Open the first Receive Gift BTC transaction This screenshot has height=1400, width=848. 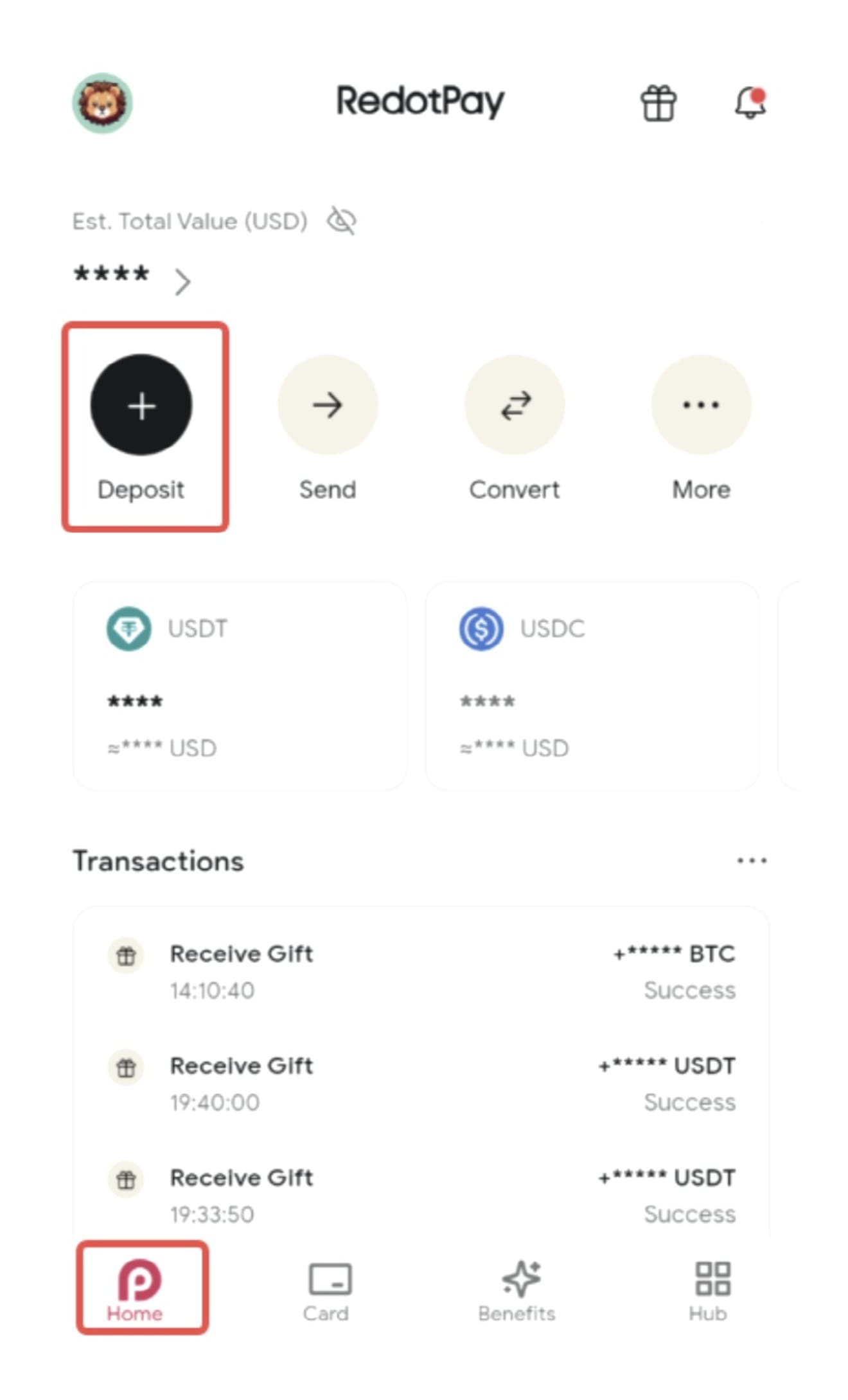pyautogui.click(x=424, y=971)
